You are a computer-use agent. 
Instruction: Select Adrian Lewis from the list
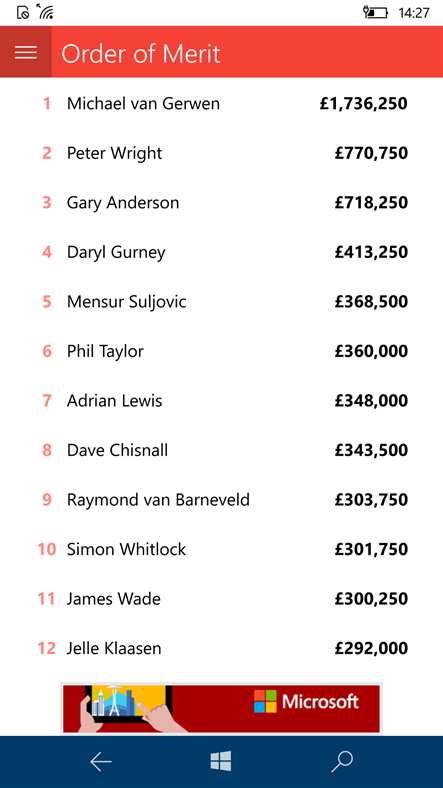[222, 401]
